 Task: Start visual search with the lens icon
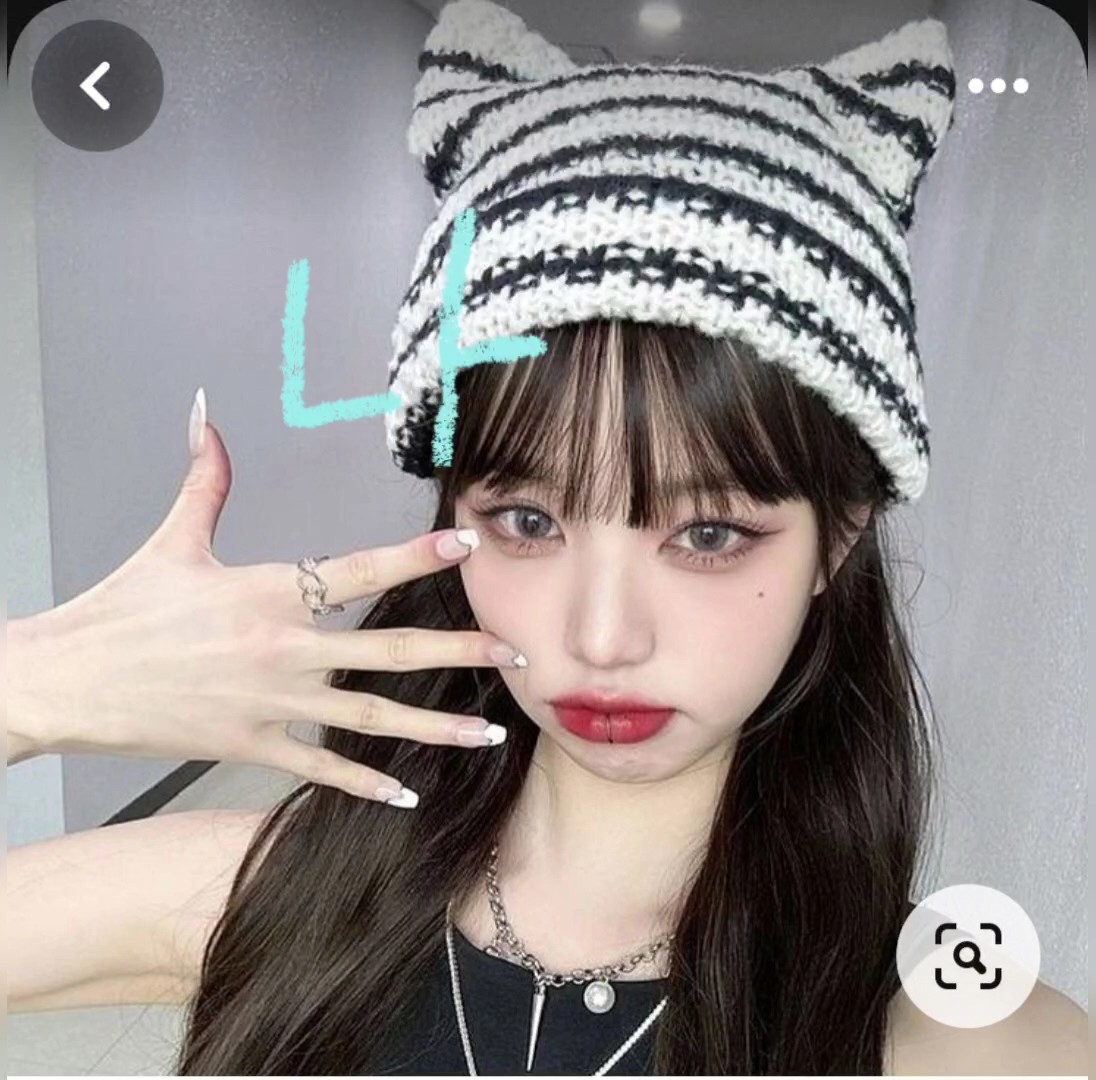click(x=968, y=956)
